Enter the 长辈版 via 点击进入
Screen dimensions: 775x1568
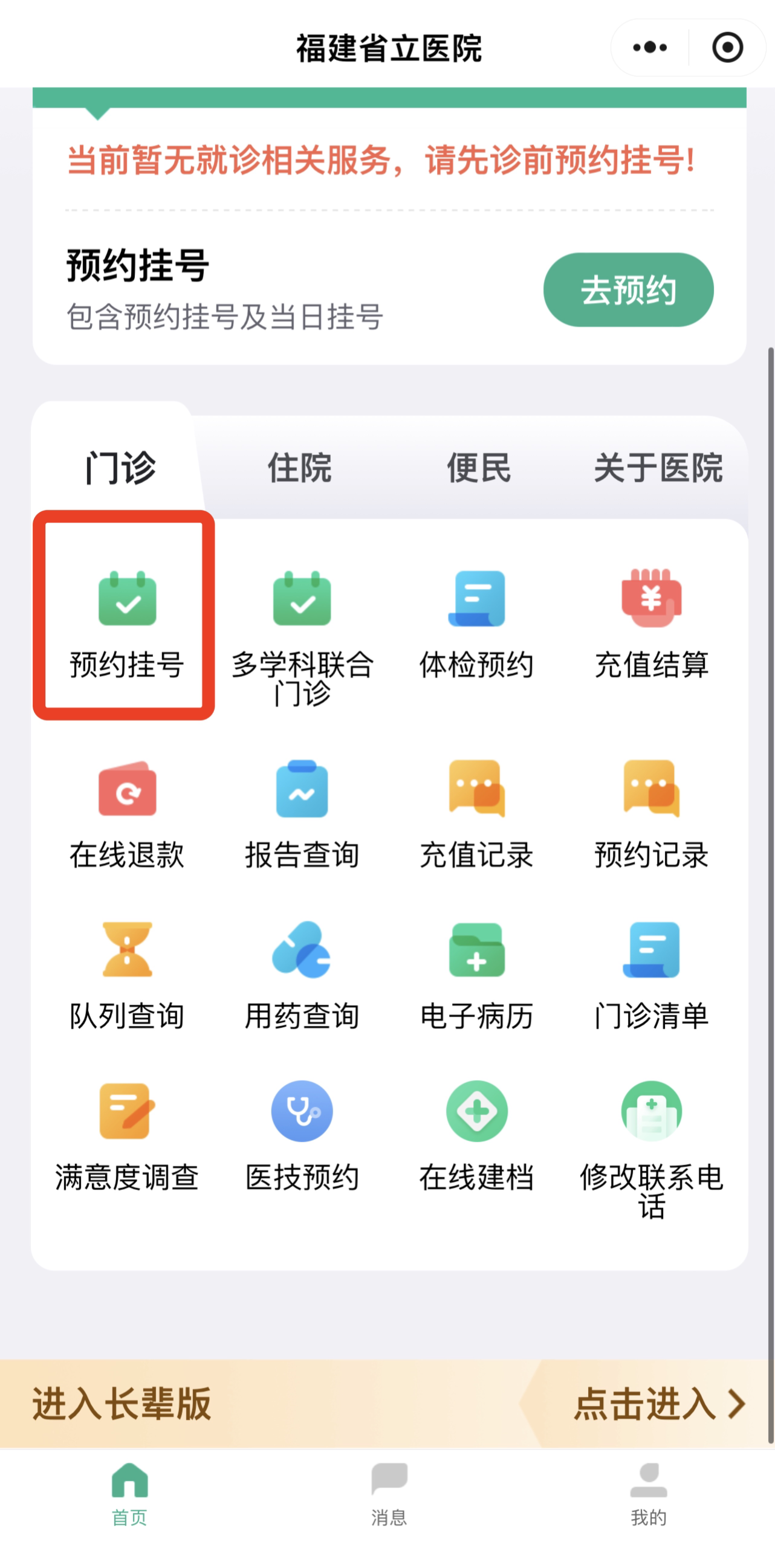click(658, 1404)
